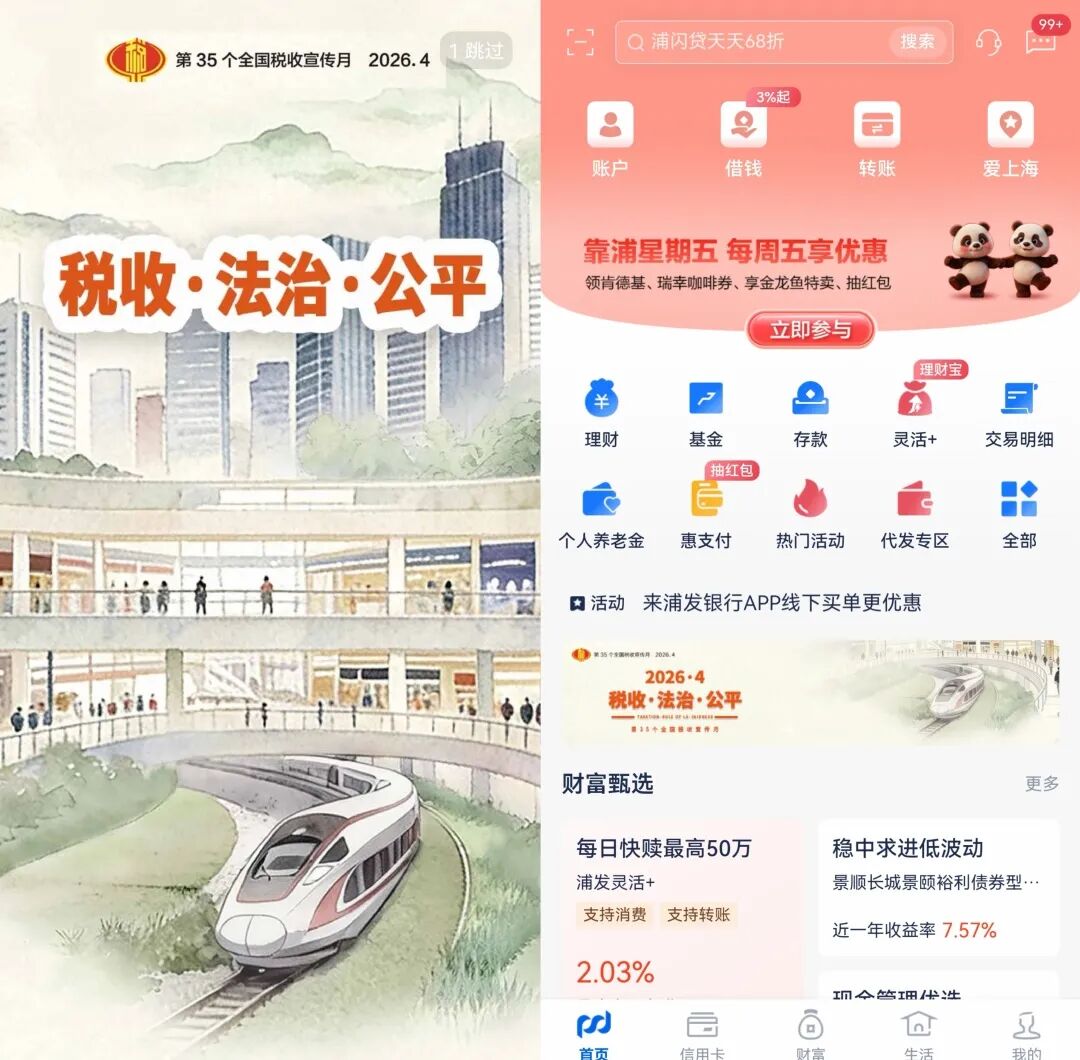1080x1060 pixels.
Task: Open 基金 funds entry
Action: (705, 412)
